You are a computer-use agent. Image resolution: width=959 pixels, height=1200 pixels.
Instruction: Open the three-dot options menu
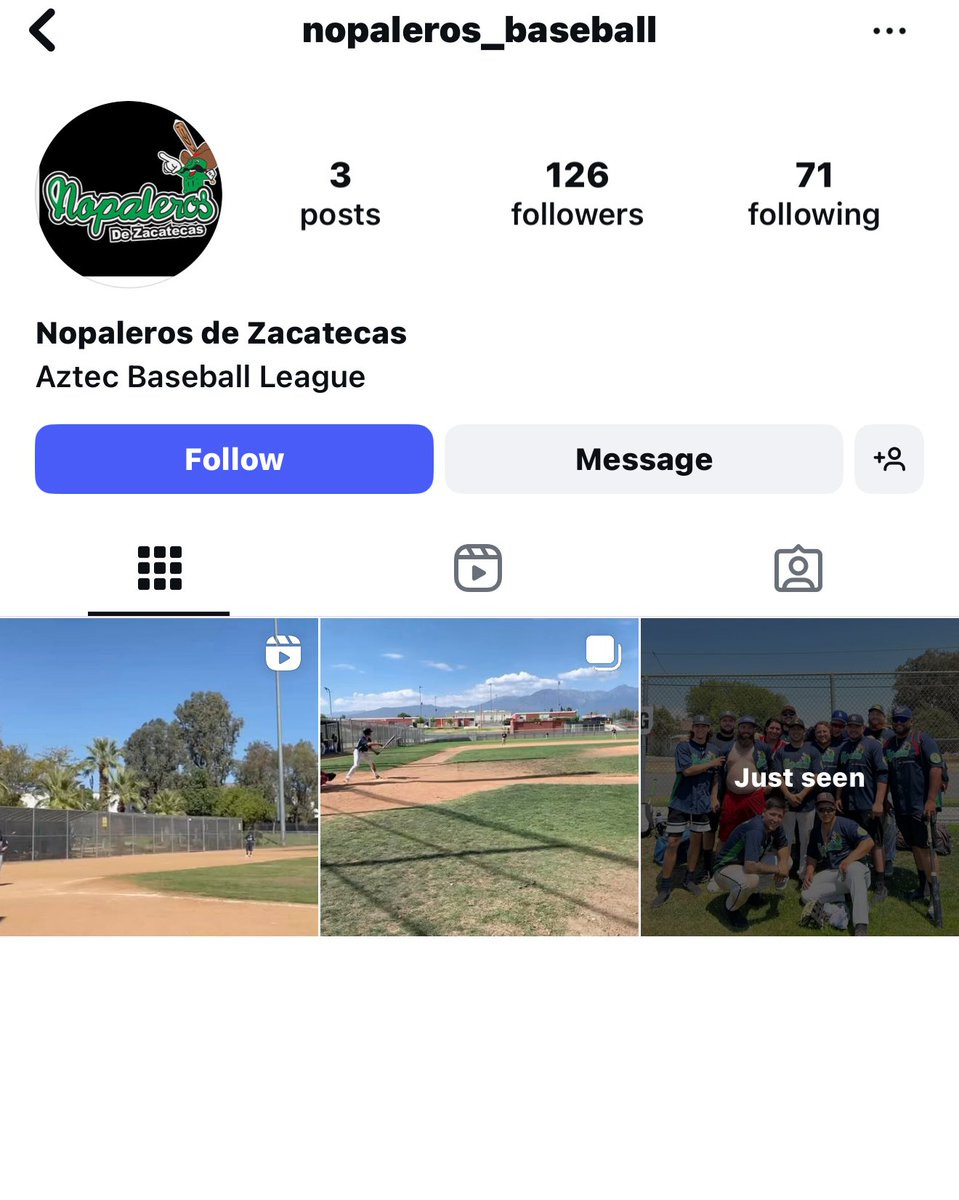[889, 31]
